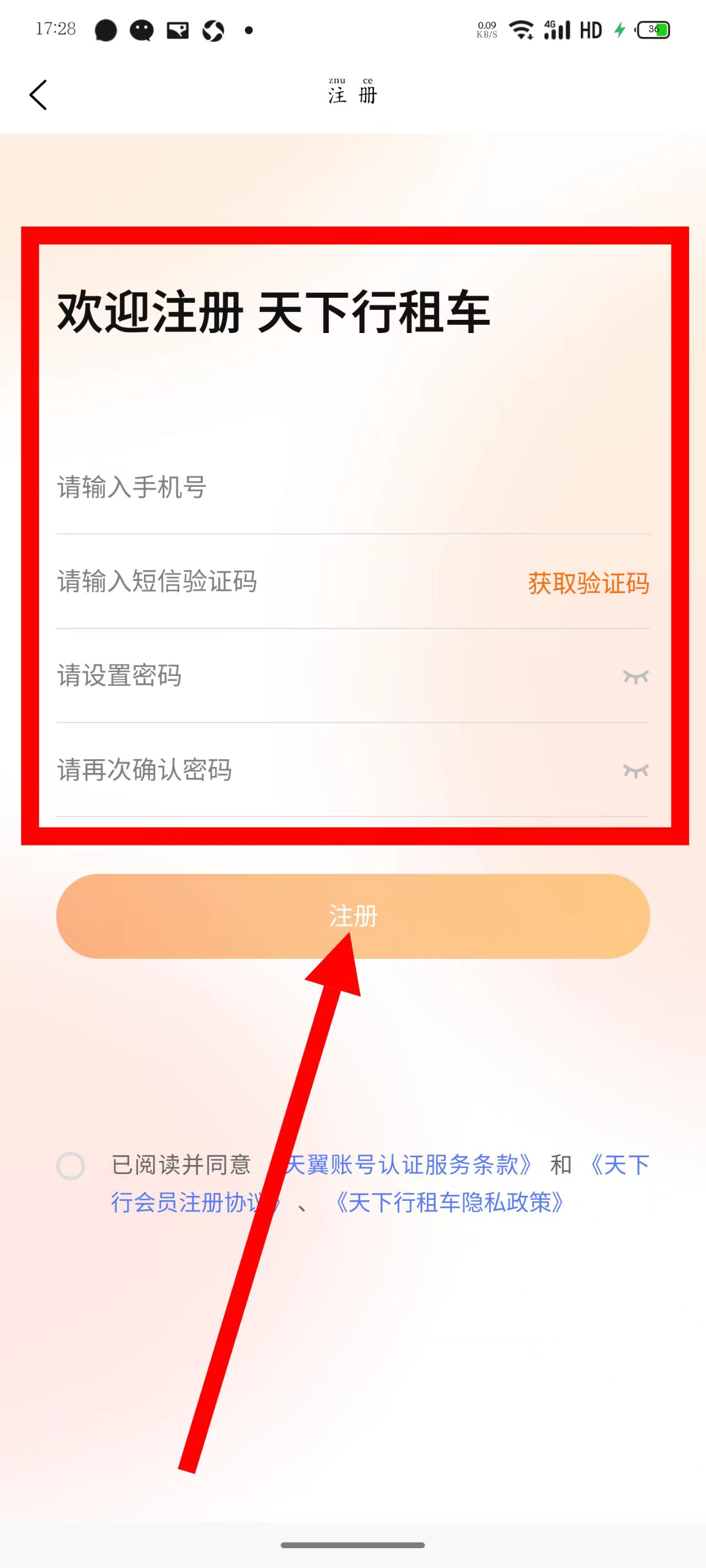The image size is (706, 1568).
Task: Select the 请设置密码 password field
Action: (x=304, y=676)
